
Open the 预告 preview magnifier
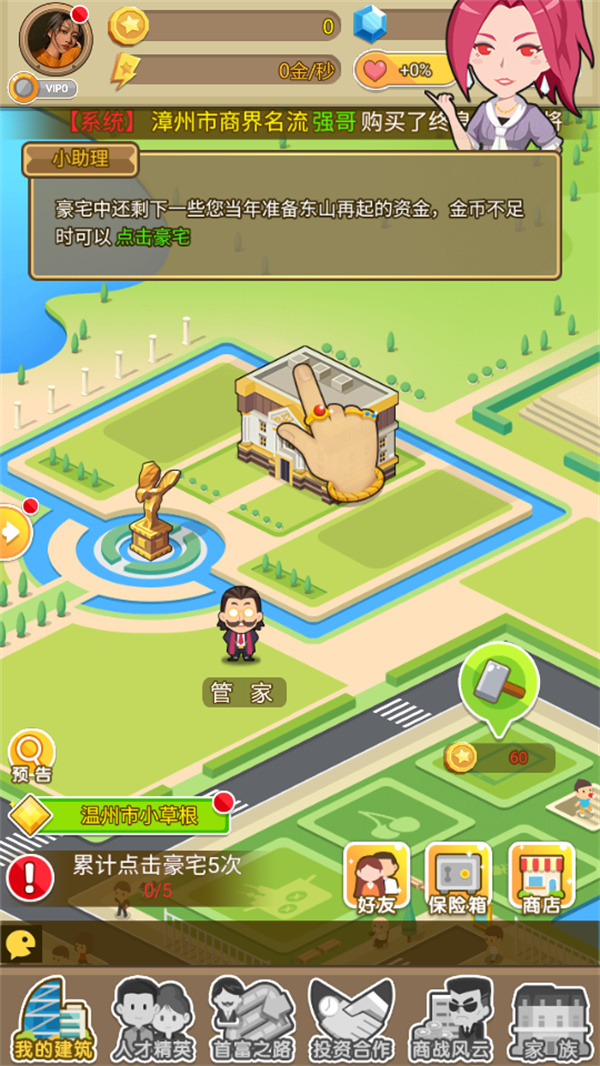pyautogui.click(x=31, y=757)
